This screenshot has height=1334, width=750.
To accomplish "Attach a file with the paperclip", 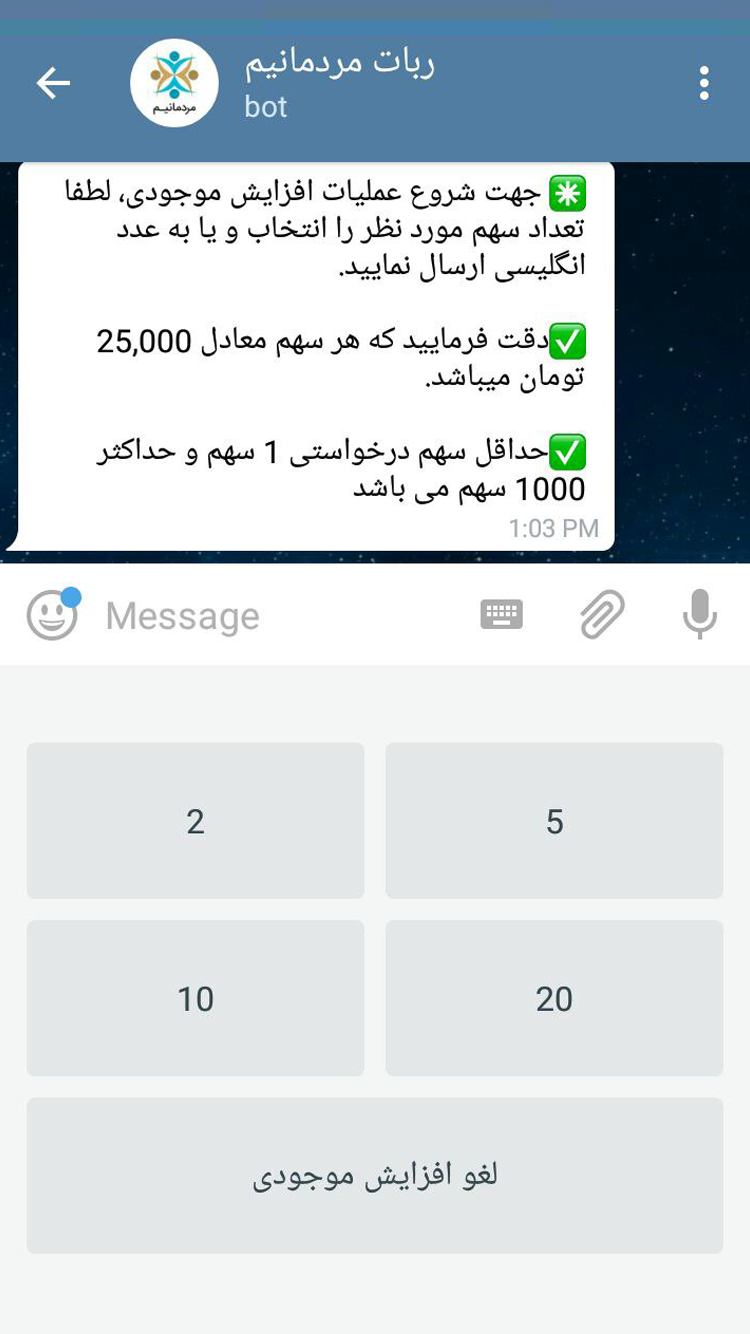I will pyautogui.click(x=602, y=614).
